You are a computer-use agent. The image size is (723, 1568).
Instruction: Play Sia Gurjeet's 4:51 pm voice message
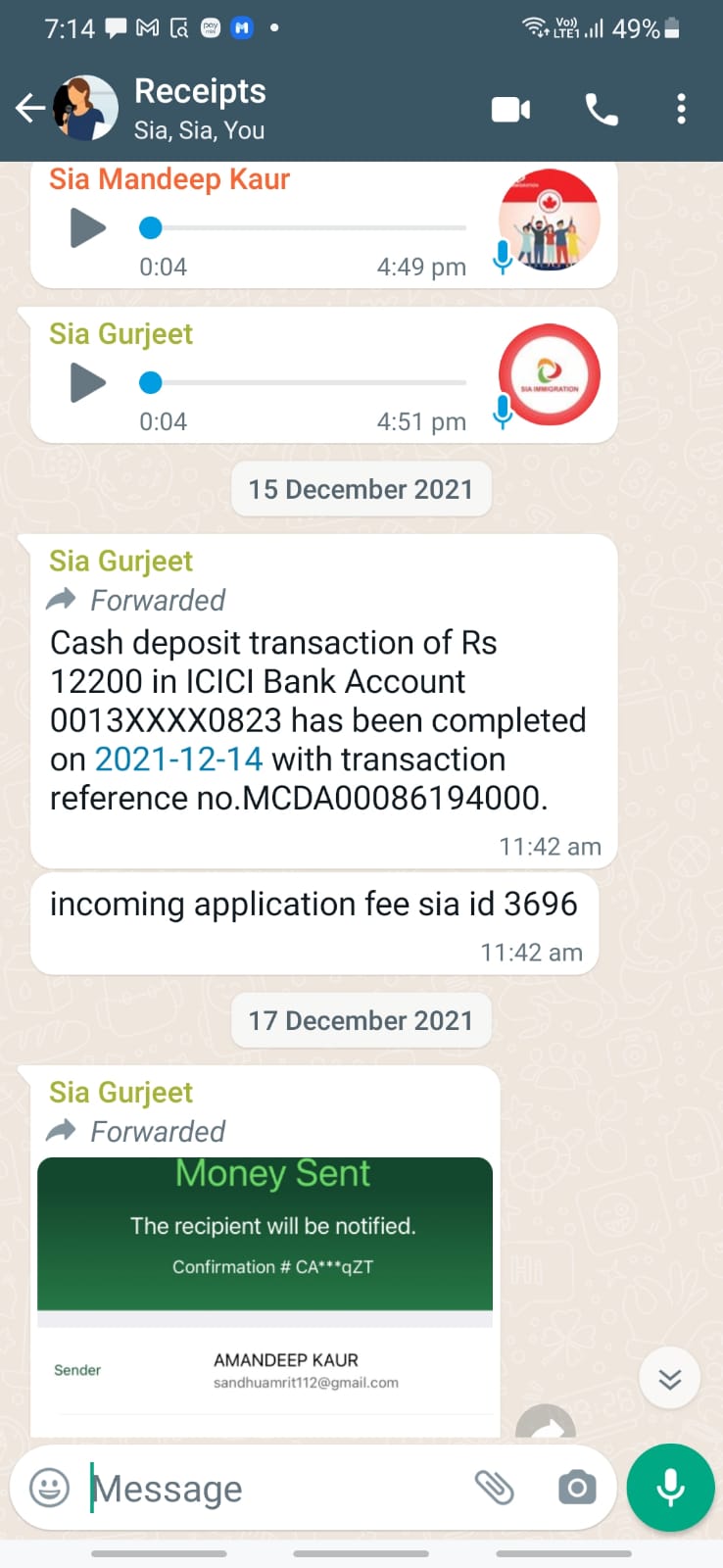pyautogui.click(x=88, y=382)
